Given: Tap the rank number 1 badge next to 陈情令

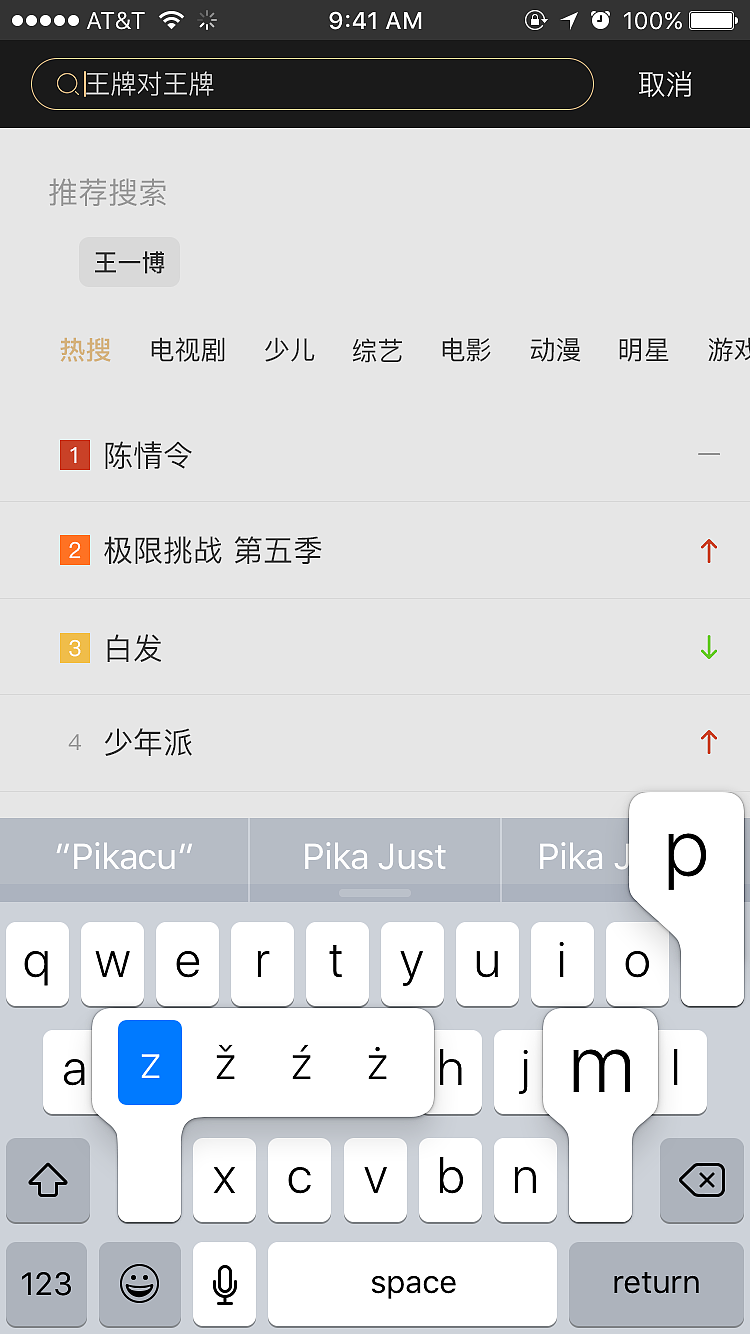Looking at the screenshot, I should (74, 454).
